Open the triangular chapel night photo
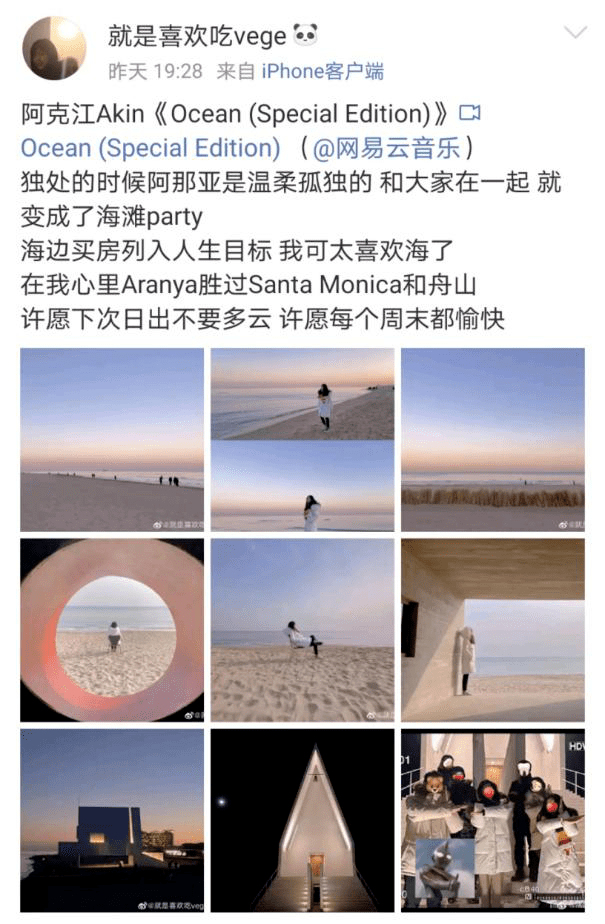The width and height of the screenshot is (605, 924). click(302, 820)
